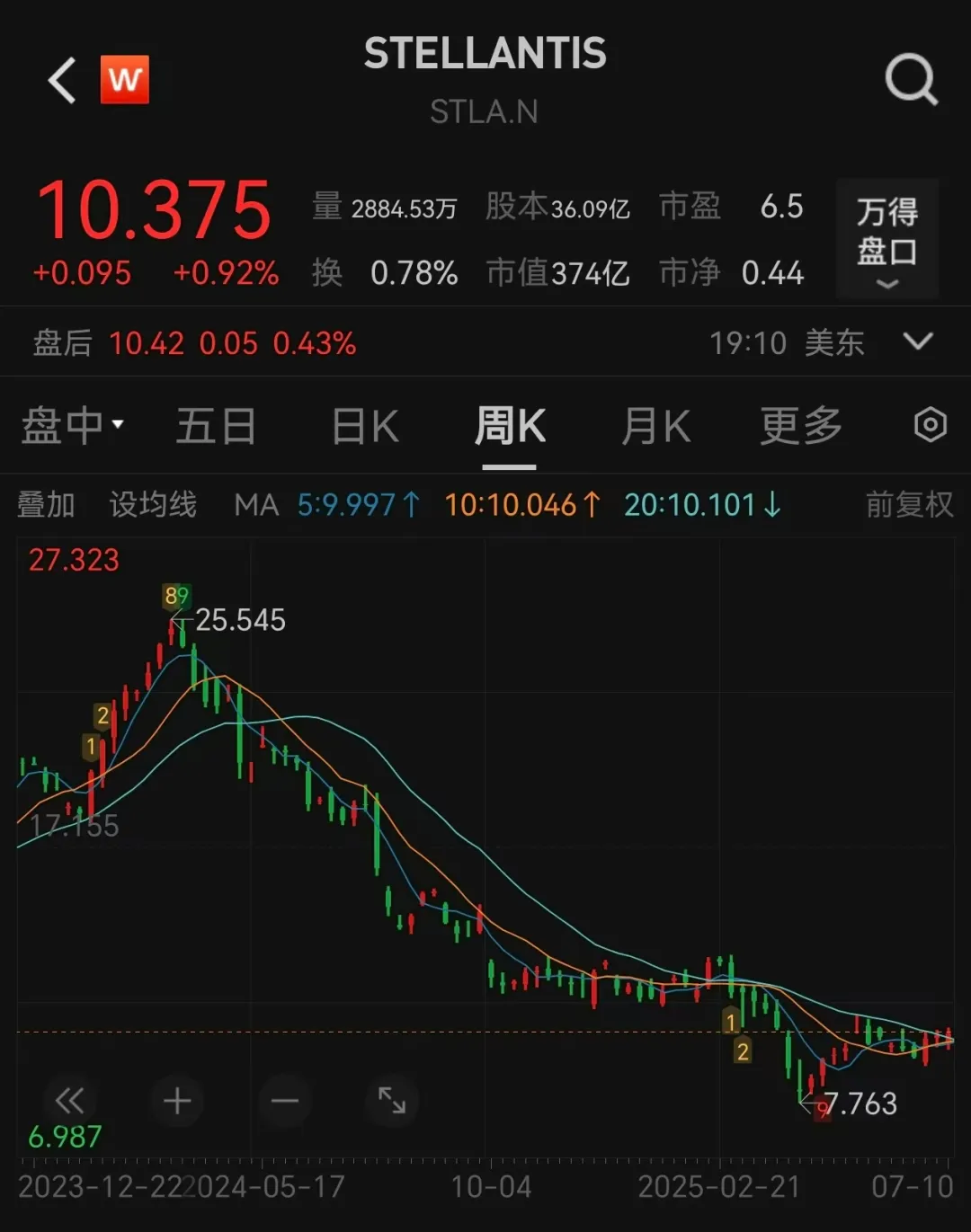
Task: Open the search magnifier icon
Action: 911,81
